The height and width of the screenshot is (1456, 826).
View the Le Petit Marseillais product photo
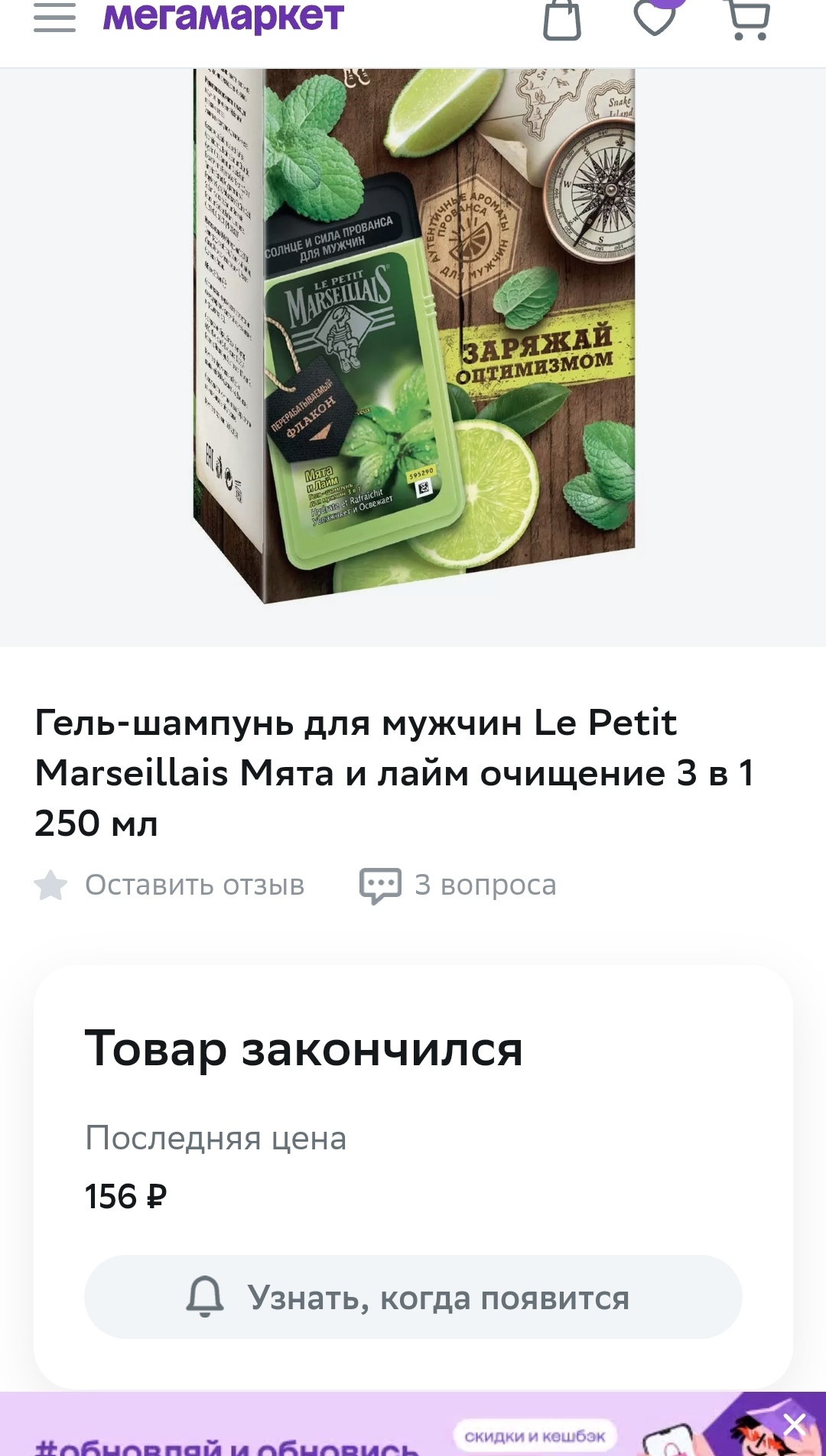coord(414,336)
